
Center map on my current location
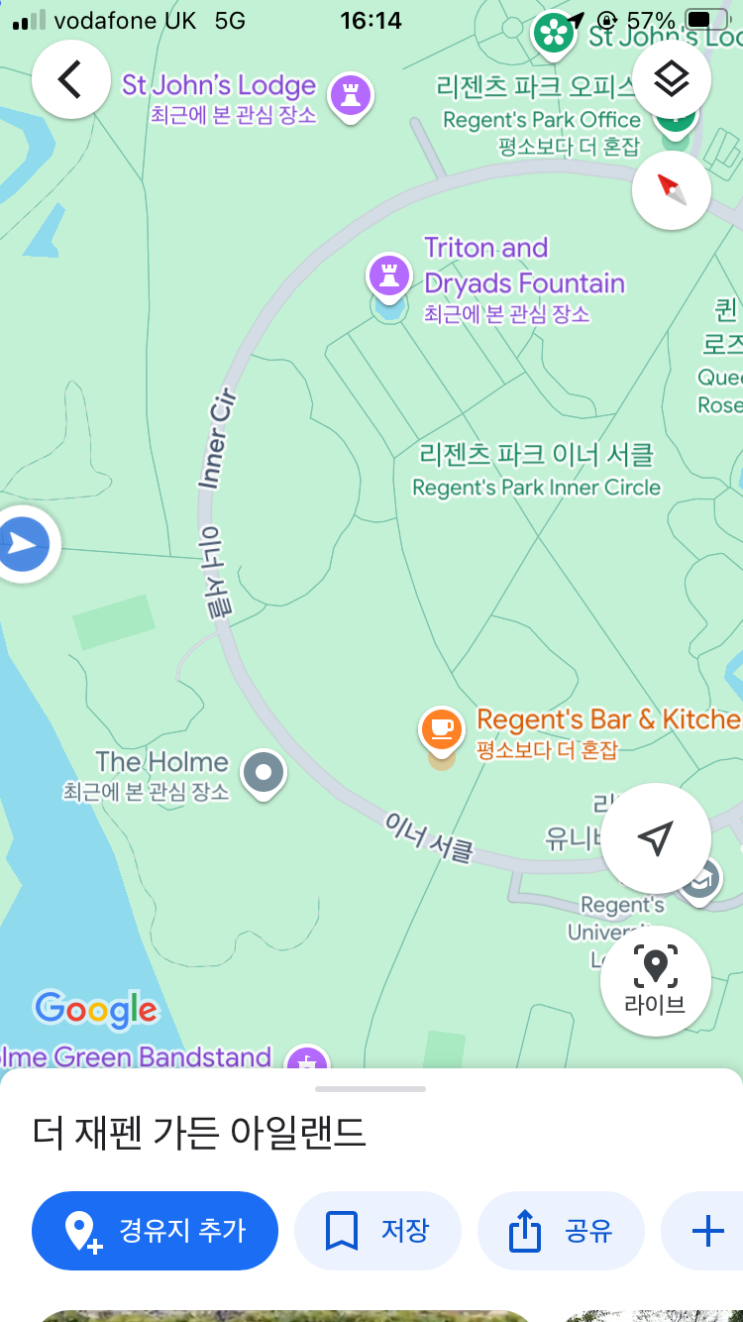[655, 838]
